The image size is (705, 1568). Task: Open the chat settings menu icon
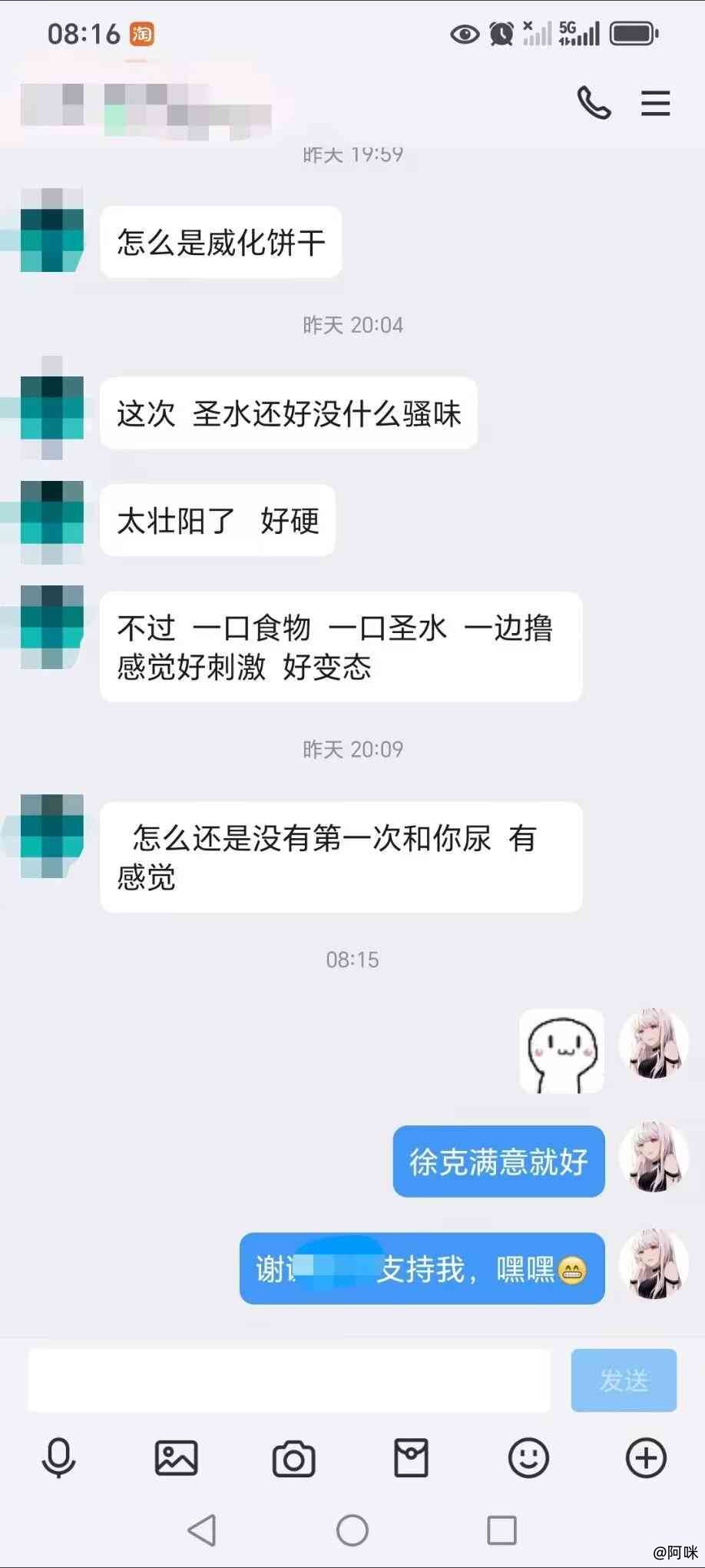point(655,104)
